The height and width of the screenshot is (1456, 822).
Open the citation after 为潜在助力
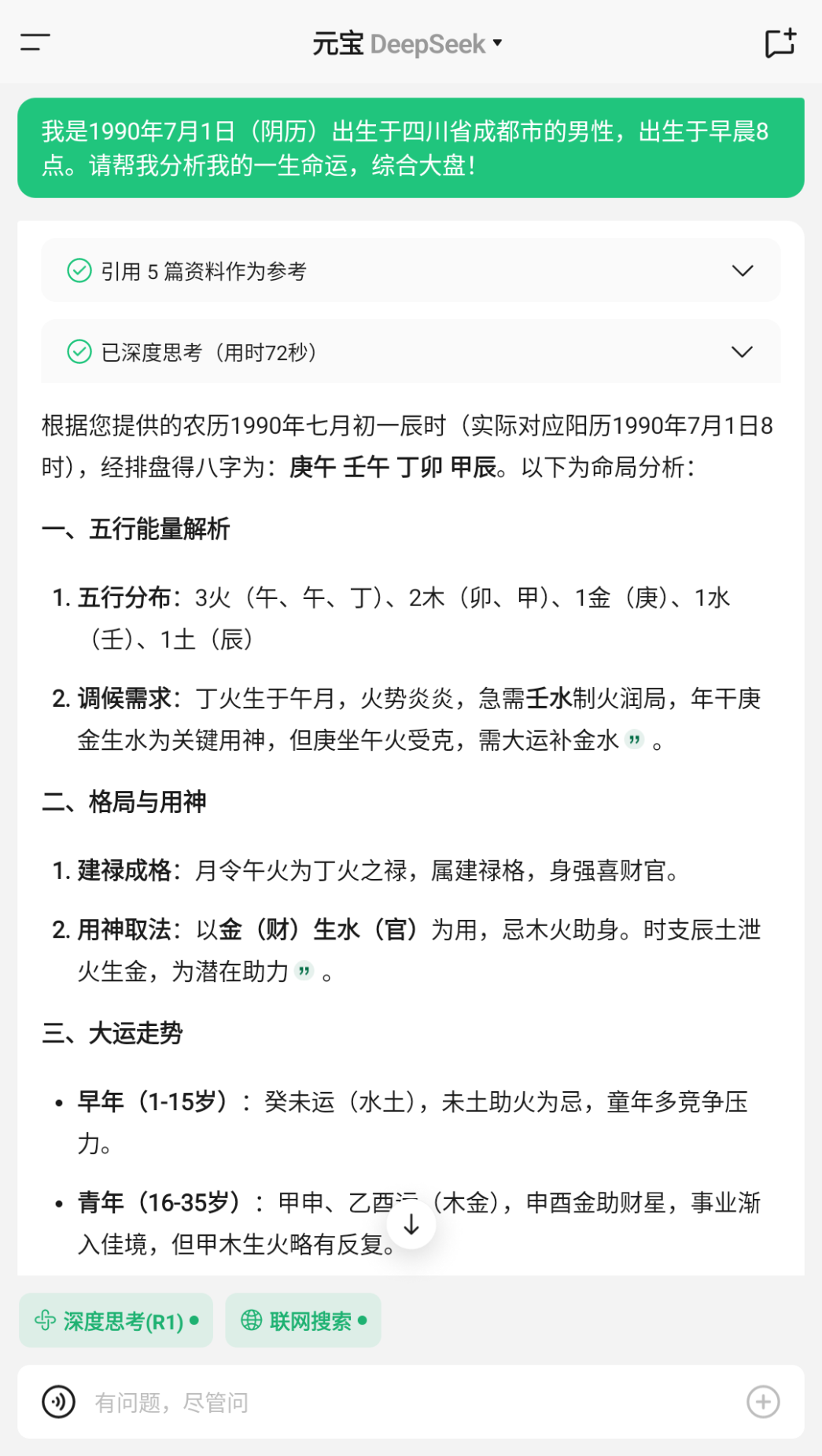(x=304, y=972)
